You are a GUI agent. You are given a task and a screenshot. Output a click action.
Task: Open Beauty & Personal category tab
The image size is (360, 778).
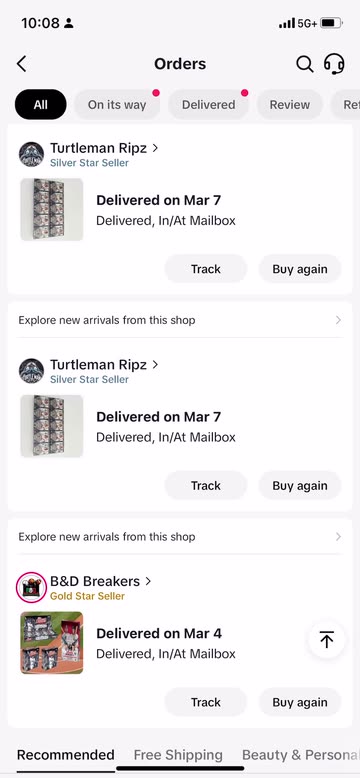(x=300, y=755)
